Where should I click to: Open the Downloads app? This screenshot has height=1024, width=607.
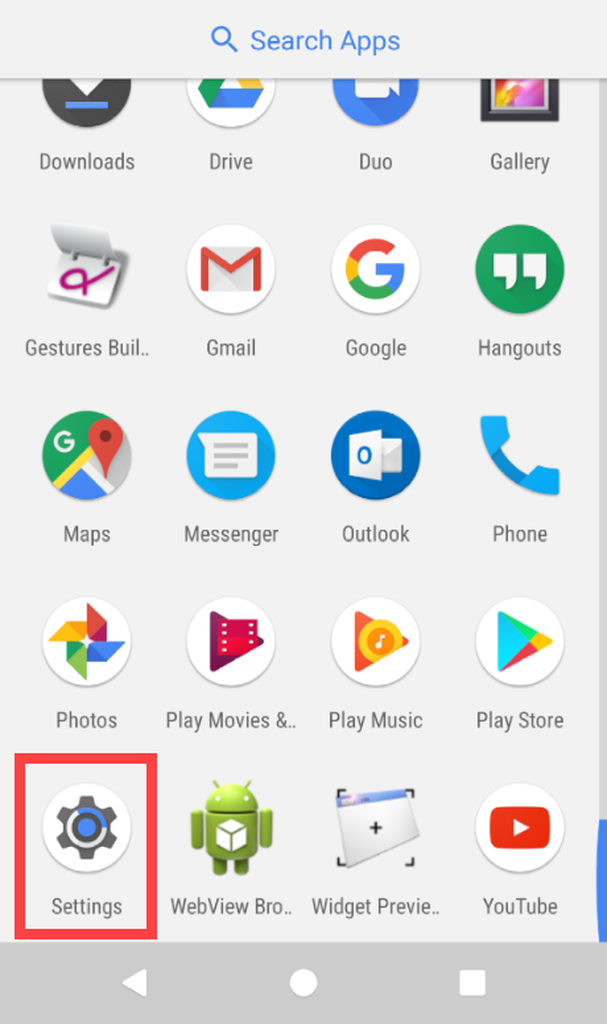[x=87, y=110]
